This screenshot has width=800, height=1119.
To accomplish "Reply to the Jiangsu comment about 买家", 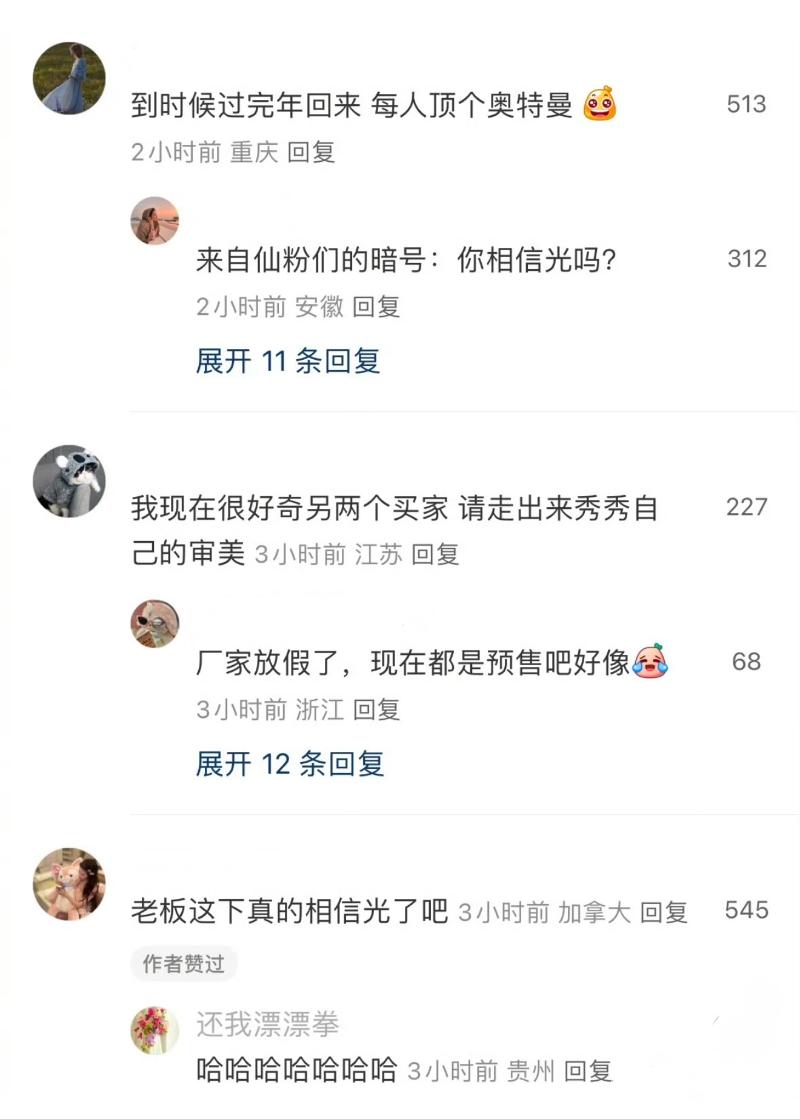I will [435, 554].
